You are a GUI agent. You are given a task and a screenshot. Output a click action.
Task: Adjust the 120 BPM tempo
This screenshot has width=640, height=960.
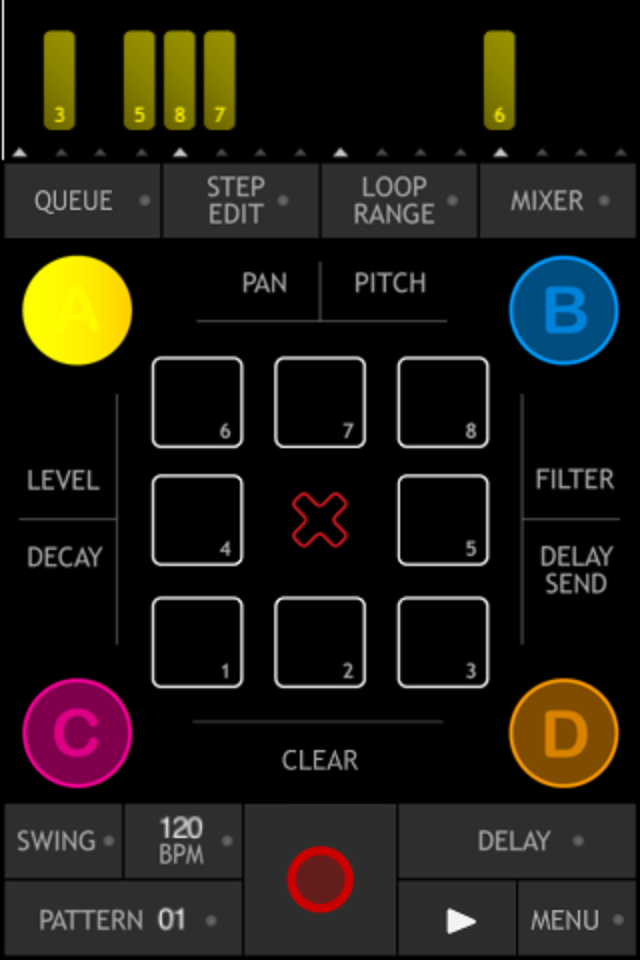tap(182, 841)
